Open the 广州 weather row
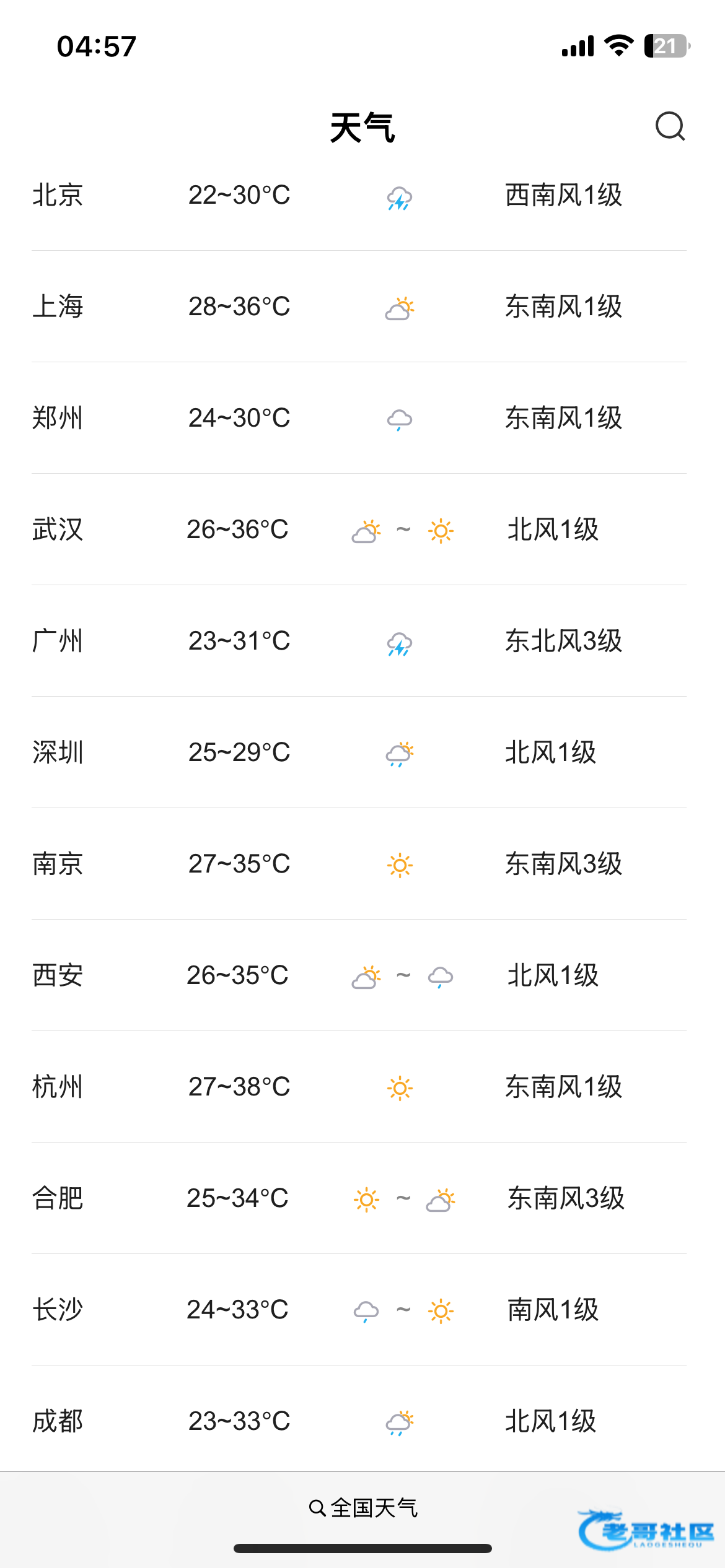The height and width of the screenshot is (1568, 725). point(362,641)
